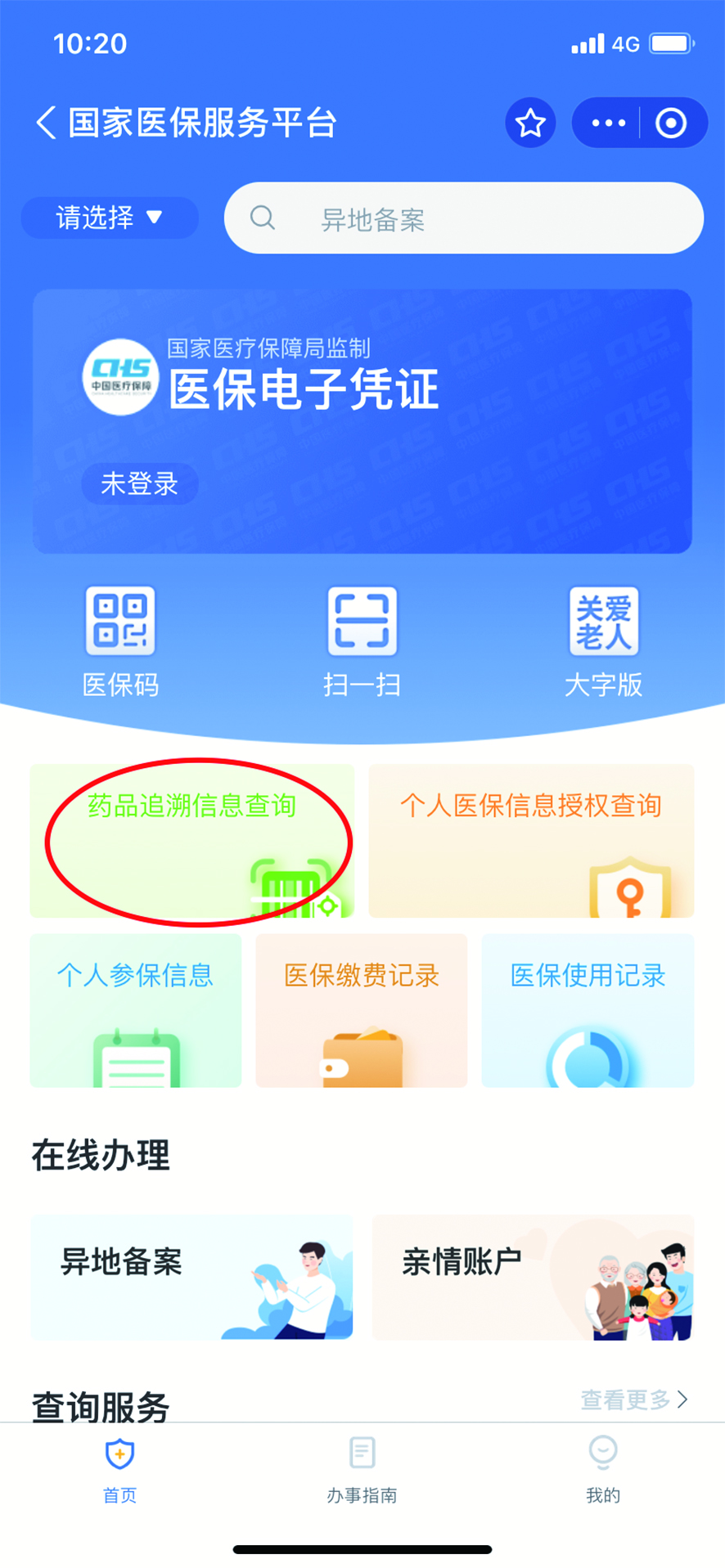Open 亲情账户 card
725x1568 pixels.
coord(533,1276)
